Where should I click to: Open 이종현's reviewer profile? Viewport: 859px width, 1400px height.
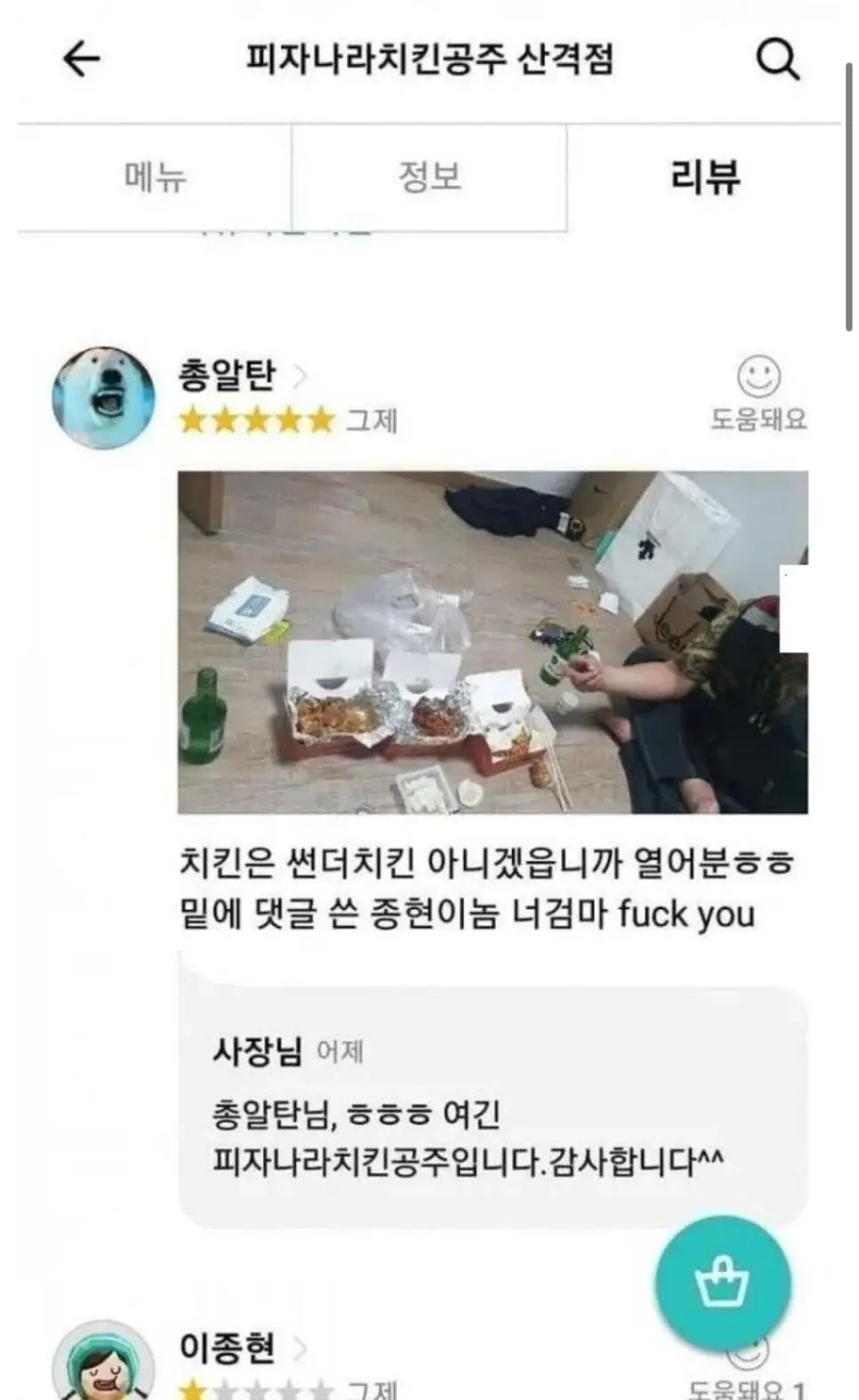[228, 1348]
